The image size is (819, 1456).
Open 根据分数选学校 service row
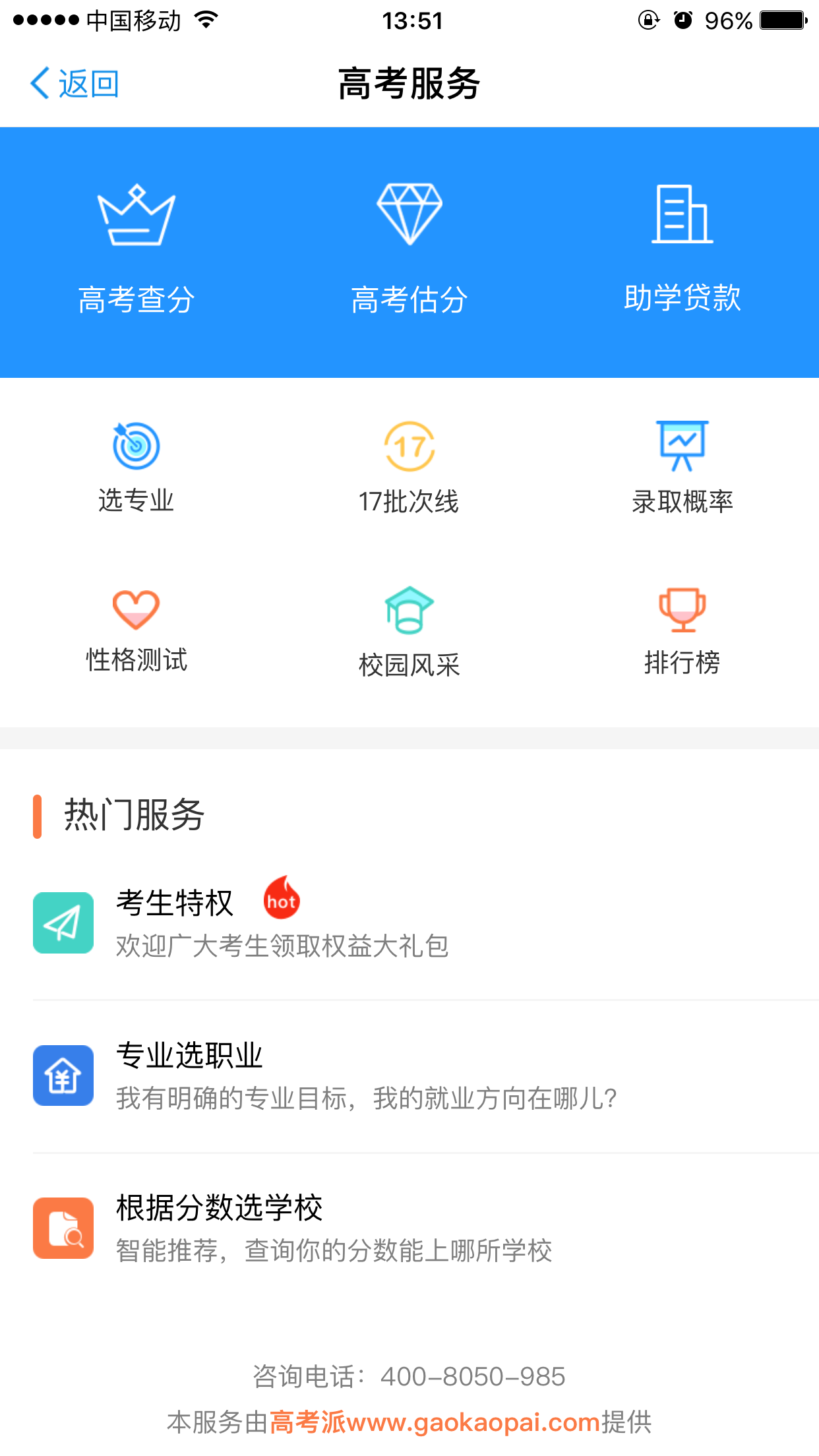(x=426, y=1228)
